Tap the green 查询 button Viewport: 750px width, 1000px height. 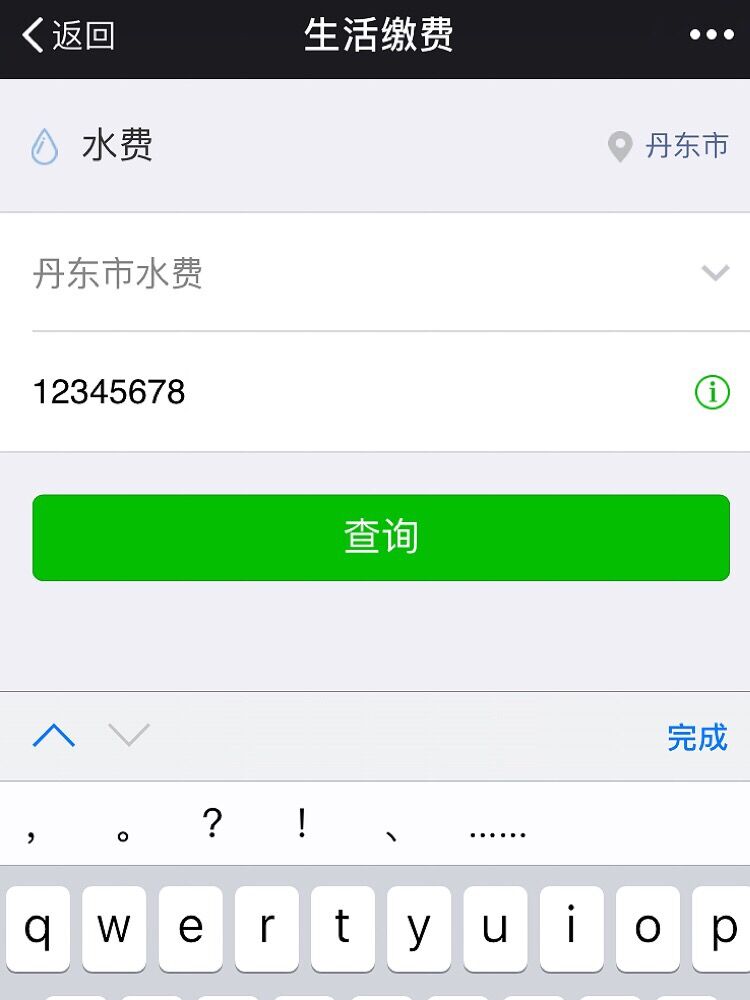click(381, 537)
